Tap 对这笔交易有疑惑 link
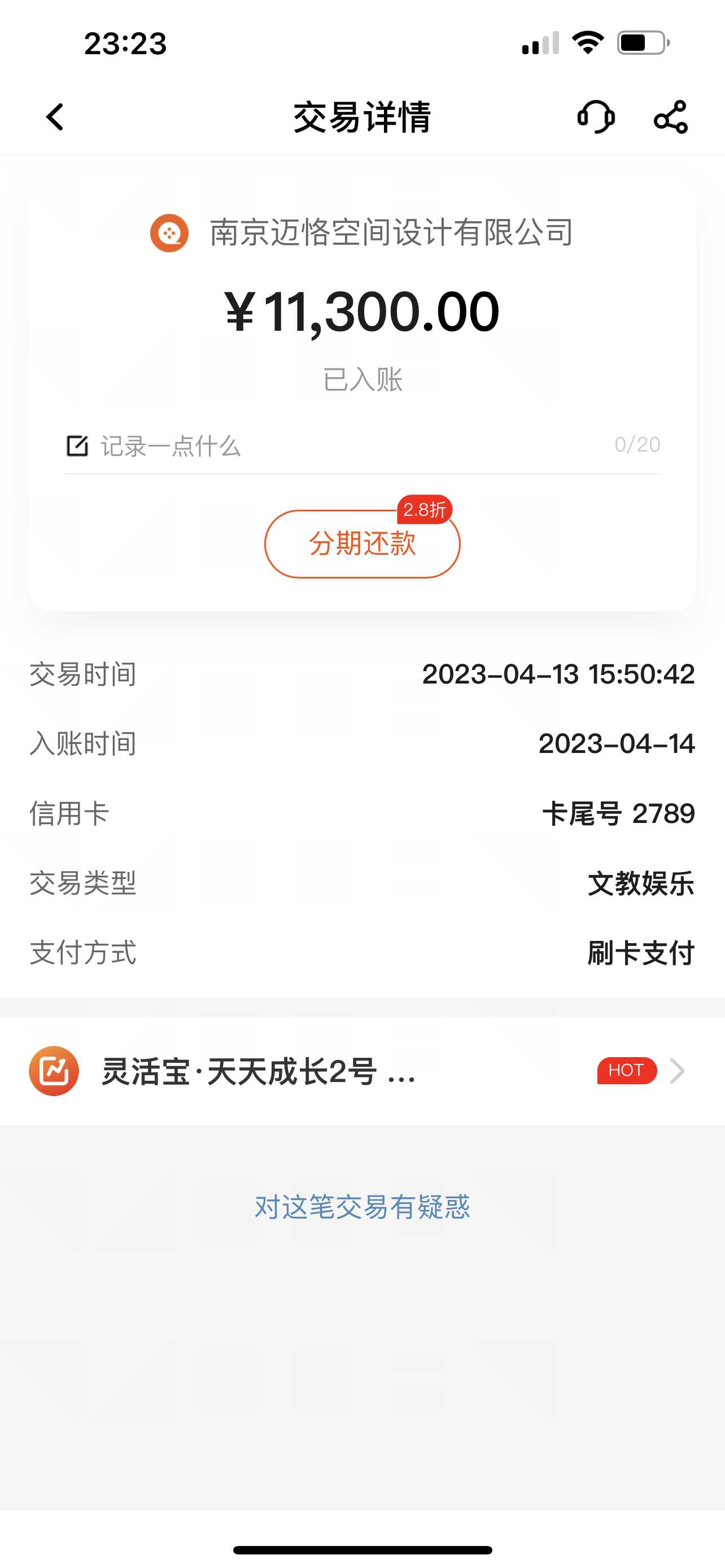Image resolution: width=725 pixels, height=1568 pixels. (x=362, y=1206)
